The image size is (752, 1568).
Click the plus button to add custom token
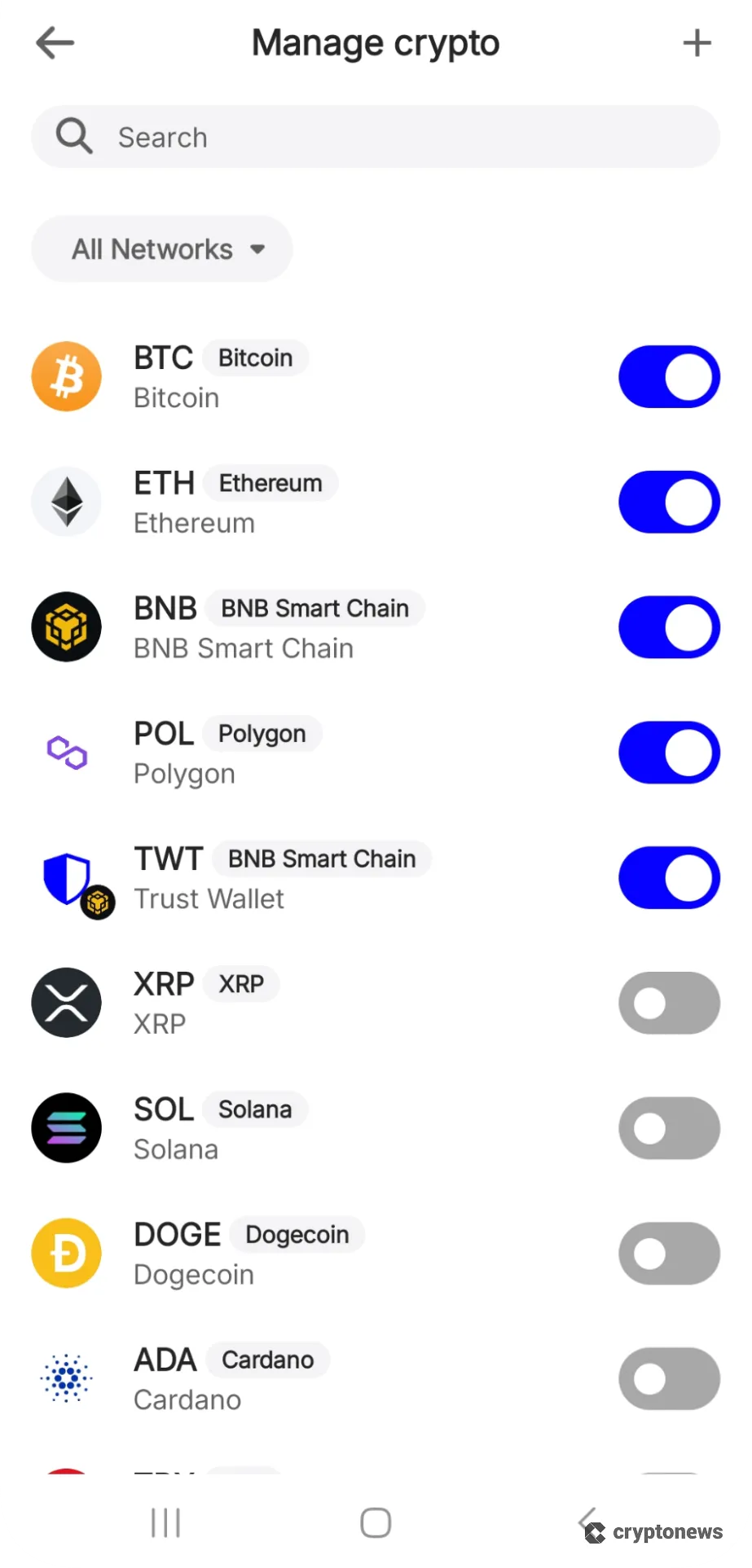(697, 42)
